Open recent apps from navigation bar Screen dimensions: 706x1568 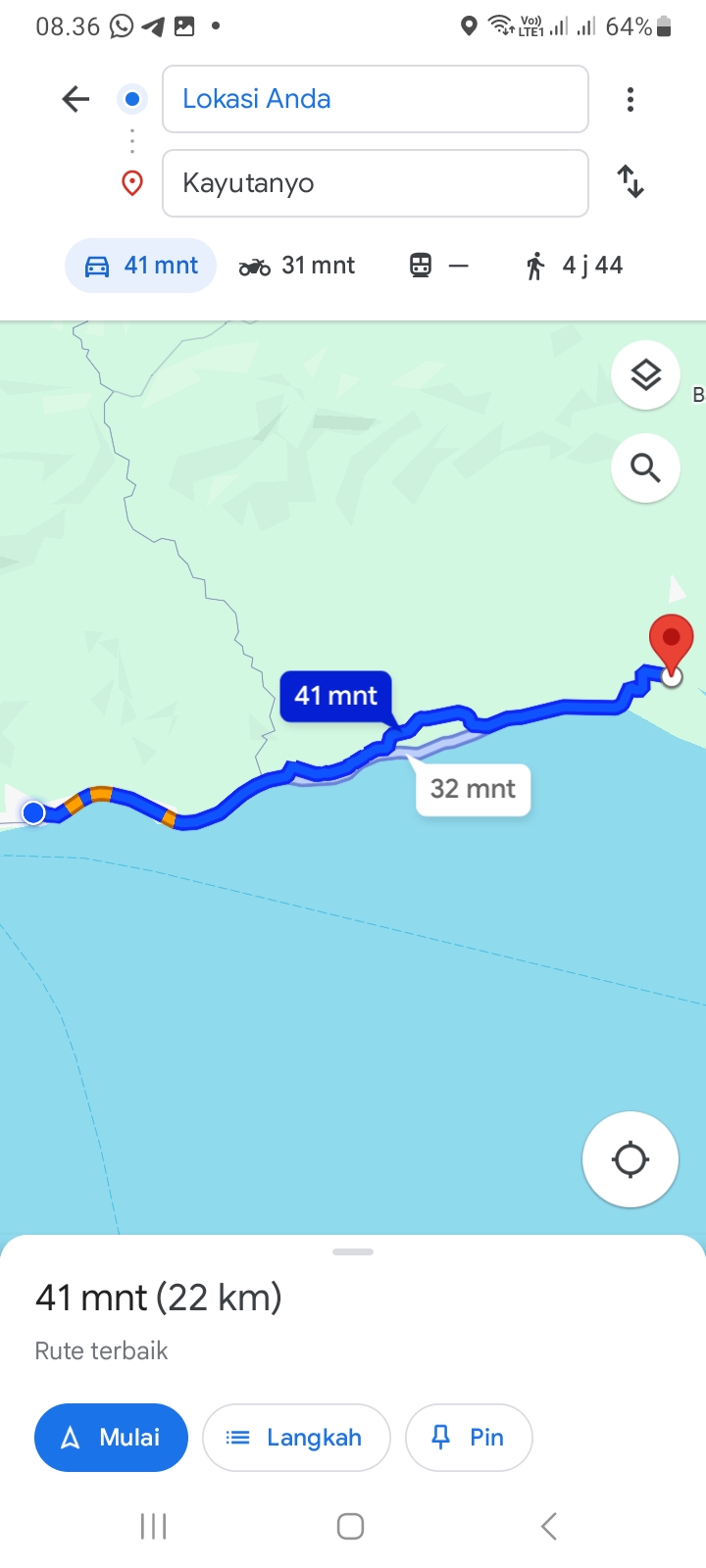[154, 1526]
